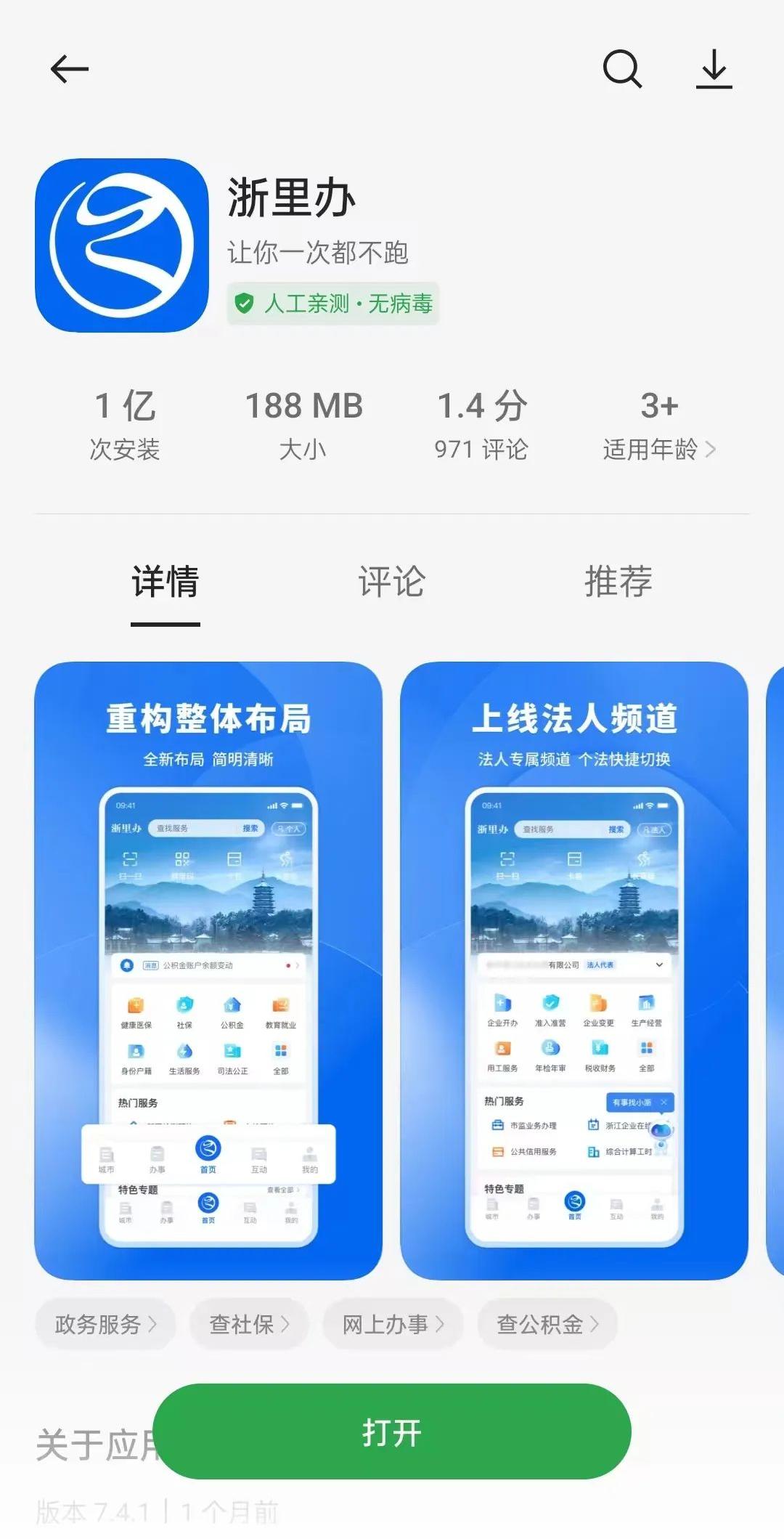Switch to the 推荐 tab

pos(618,582)
